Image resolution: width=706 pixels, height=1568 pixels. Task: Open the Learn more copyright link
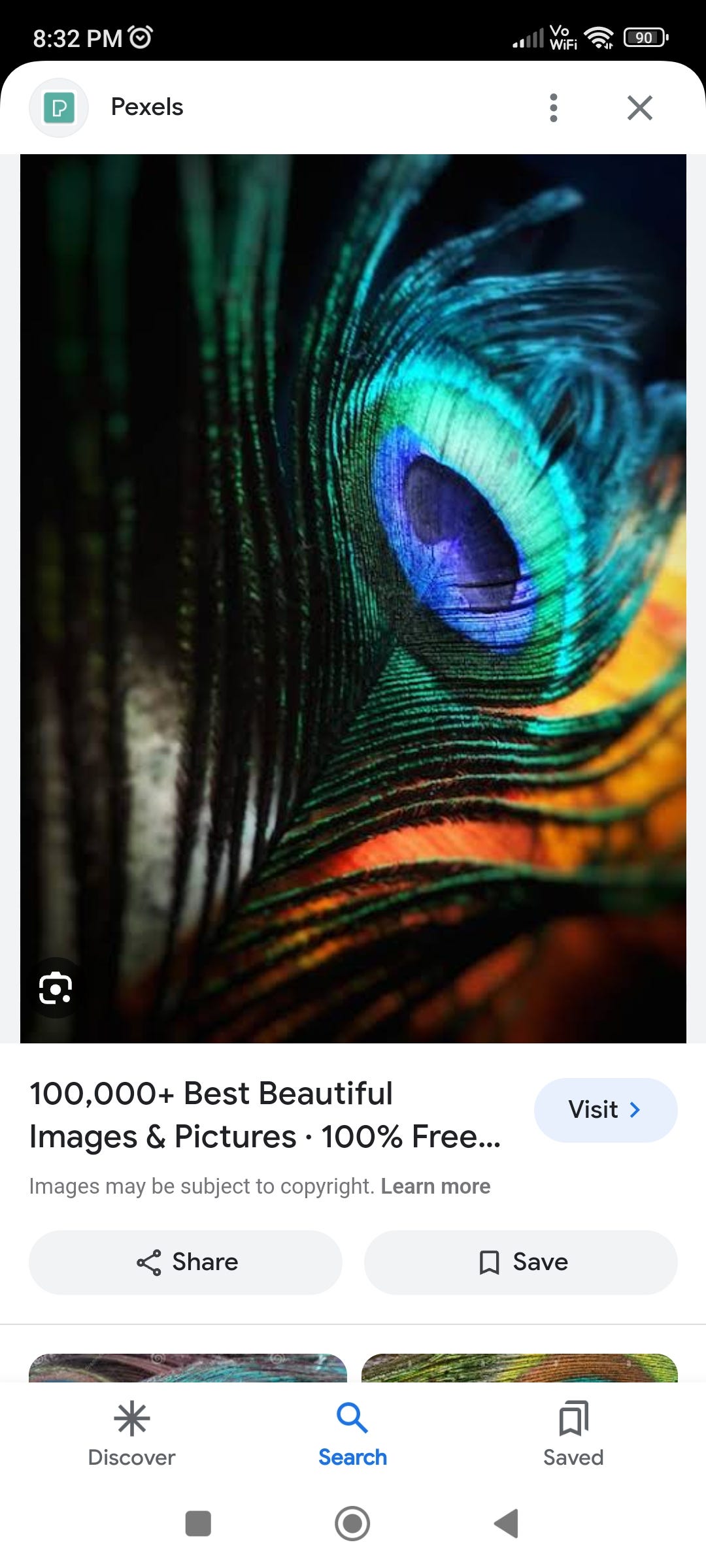[435, 1186]
